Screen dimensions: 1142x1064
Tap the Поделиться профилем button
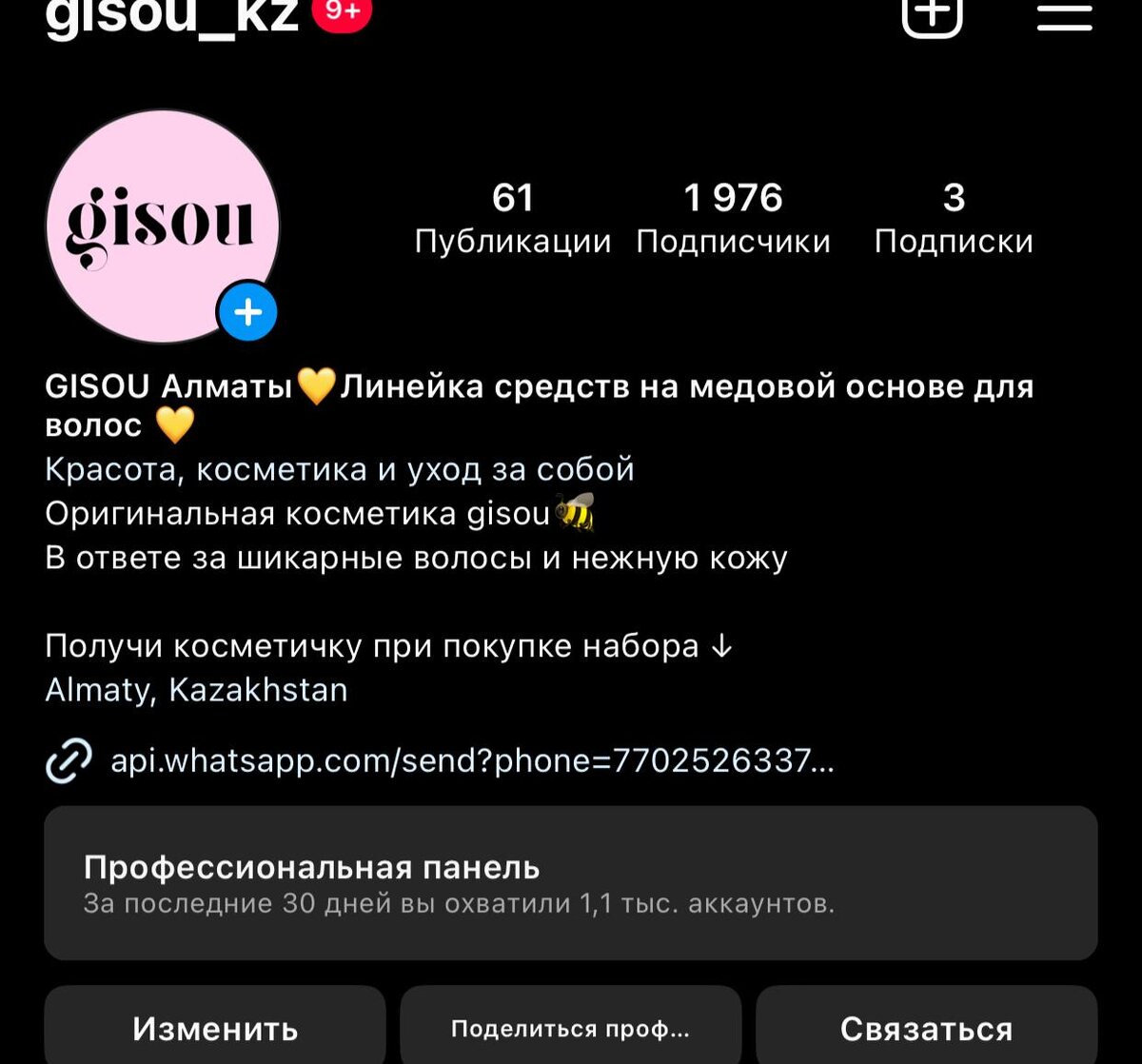(x=570, y=1028)
